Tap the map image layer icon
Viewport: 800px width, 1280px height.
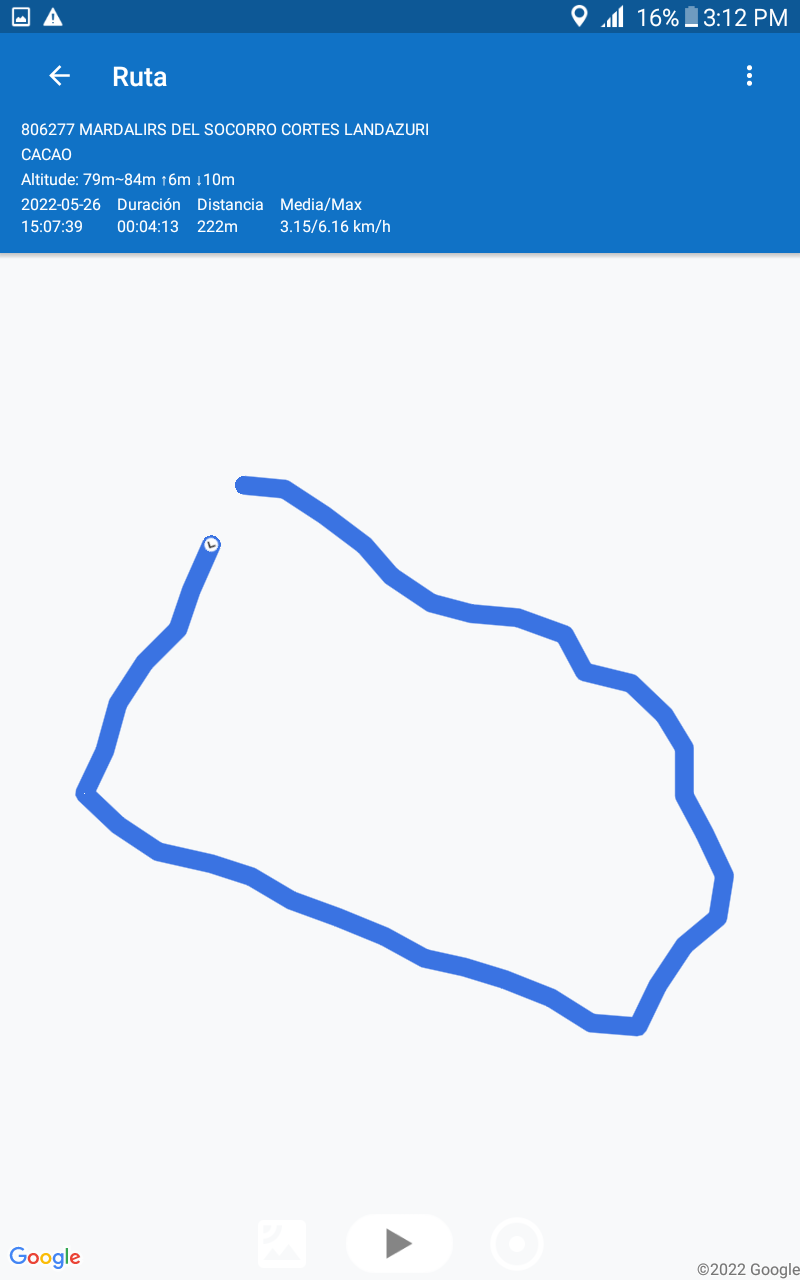[x=282, y=1244]
